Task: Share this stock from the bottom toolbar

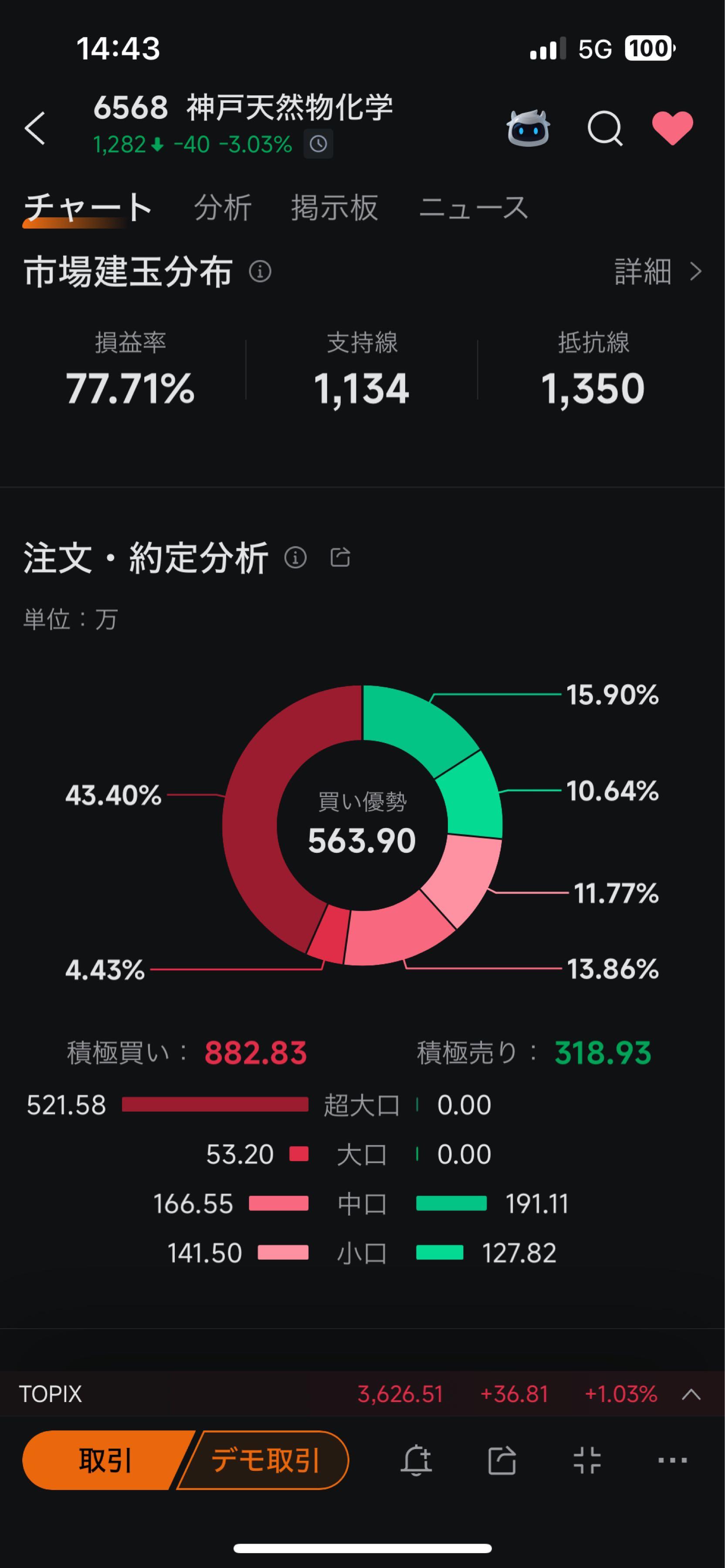Action: coord(502,1460)
